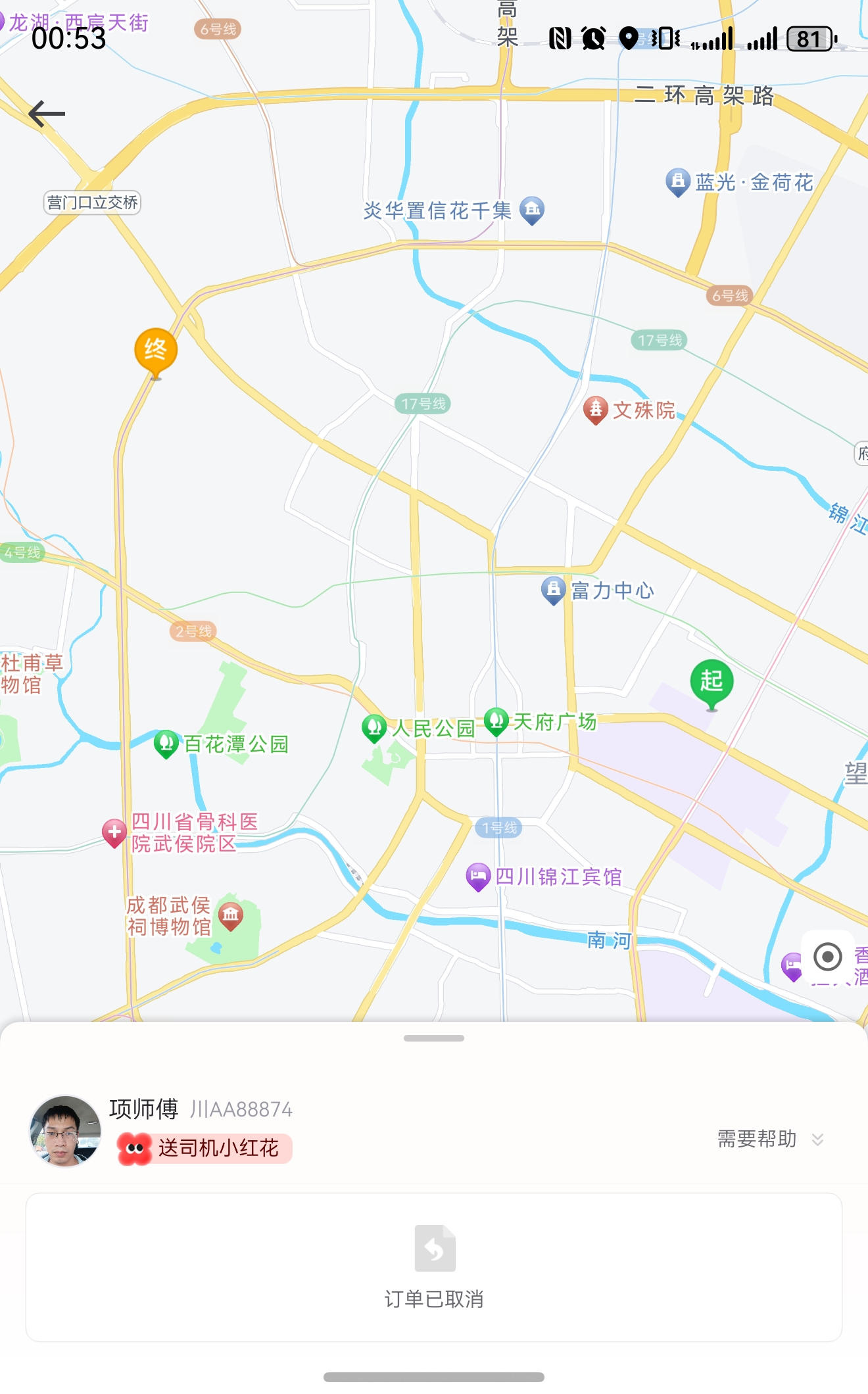Viewport: 868px width, 1394px height.
Task: Open driver 项师傅's profile photo
Action: click(65, 1131)
